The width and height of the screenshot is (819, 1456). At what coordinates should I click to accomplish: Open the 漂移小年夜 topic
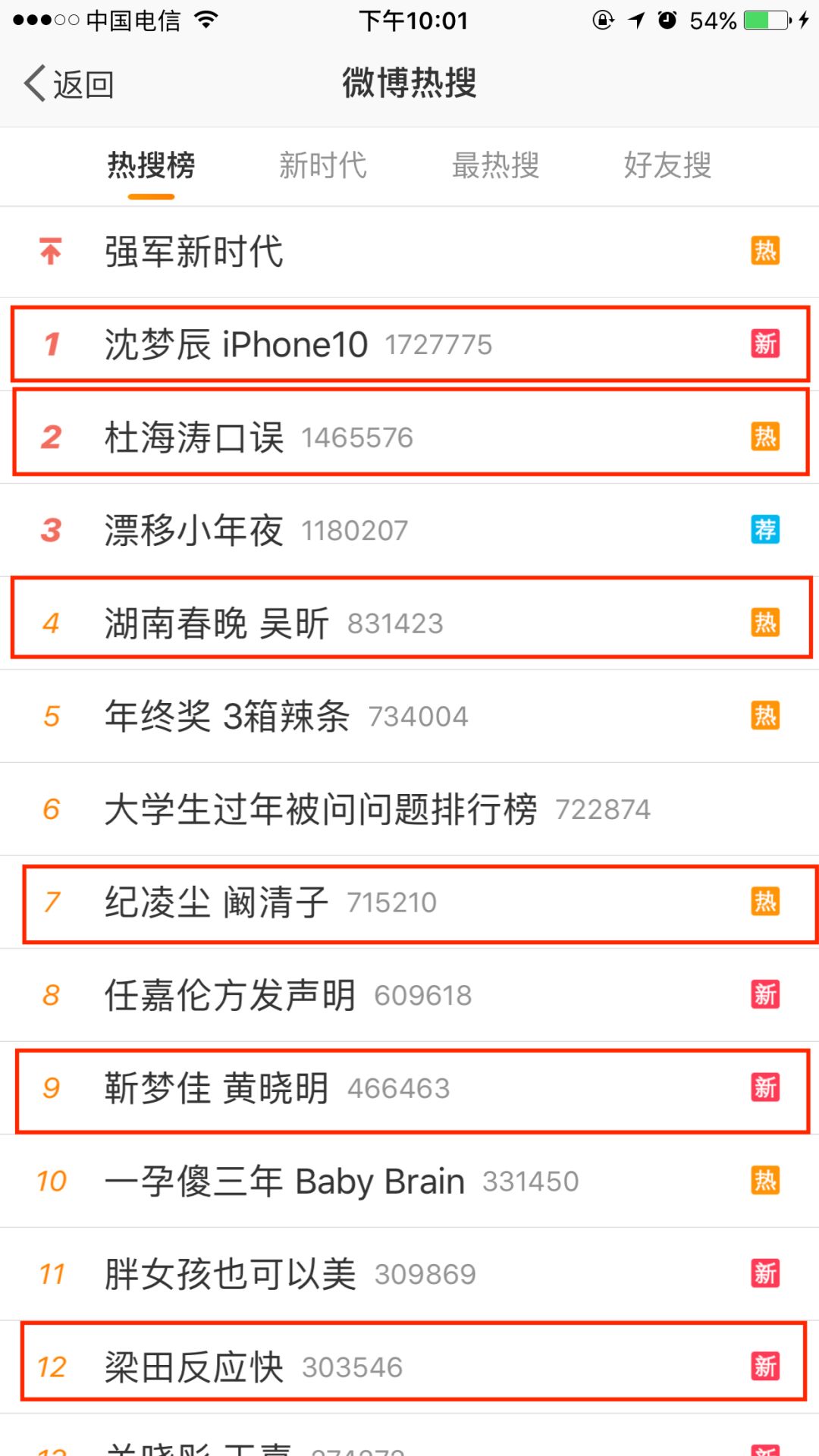click(194, 530)
